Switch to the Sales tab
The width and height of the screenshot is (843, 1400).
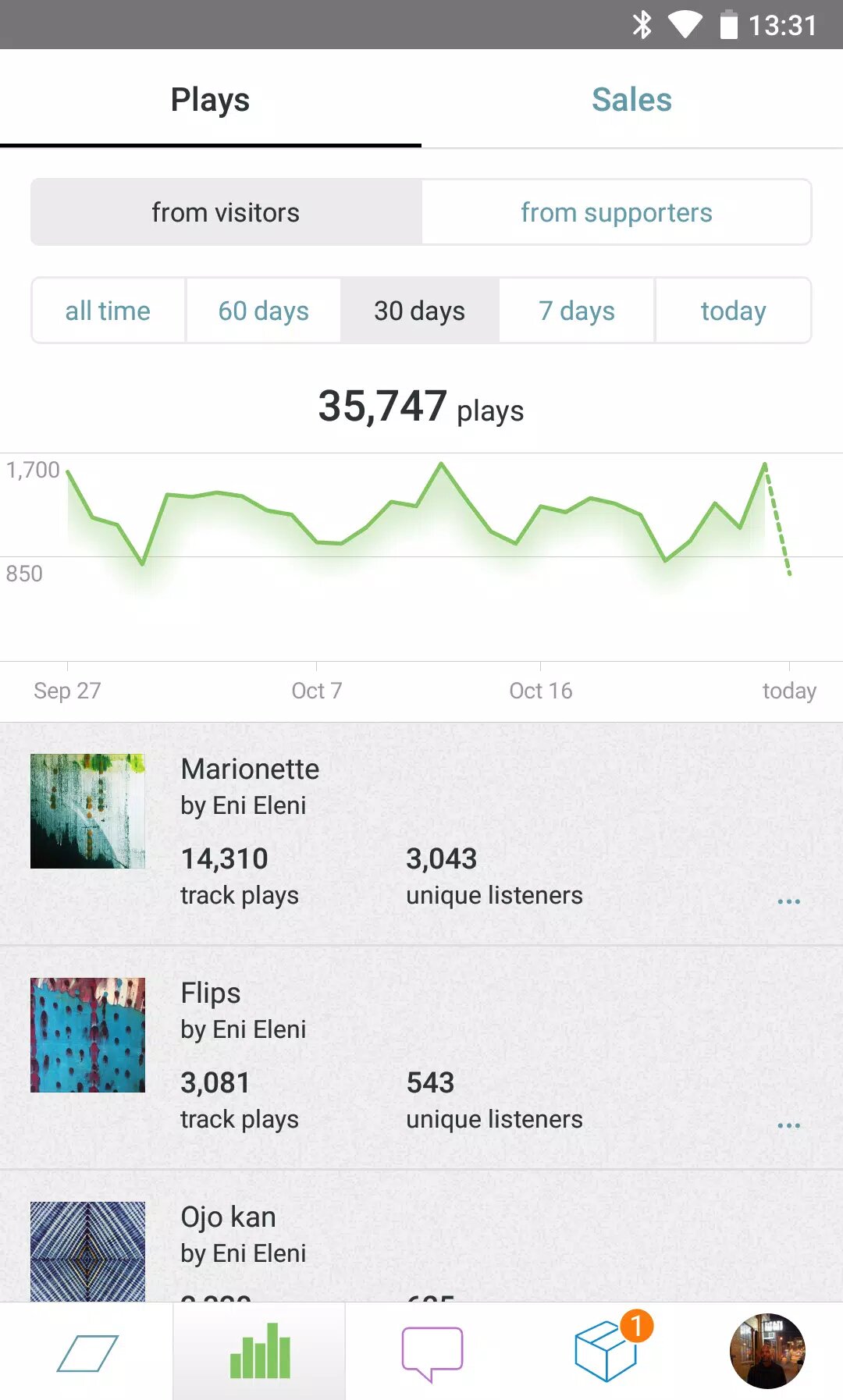coord(631,99)
